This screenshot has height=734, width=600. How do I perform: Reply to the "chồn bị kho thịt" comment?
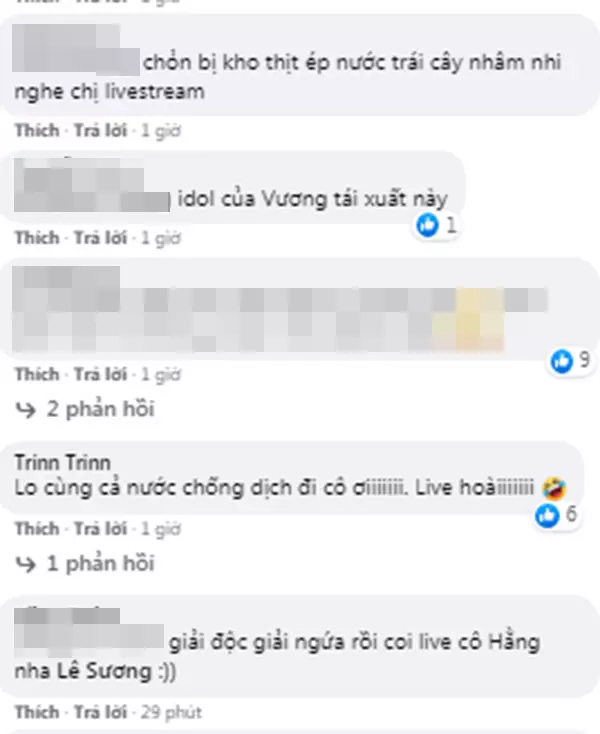pyautogui.click(x=100, y=131)
